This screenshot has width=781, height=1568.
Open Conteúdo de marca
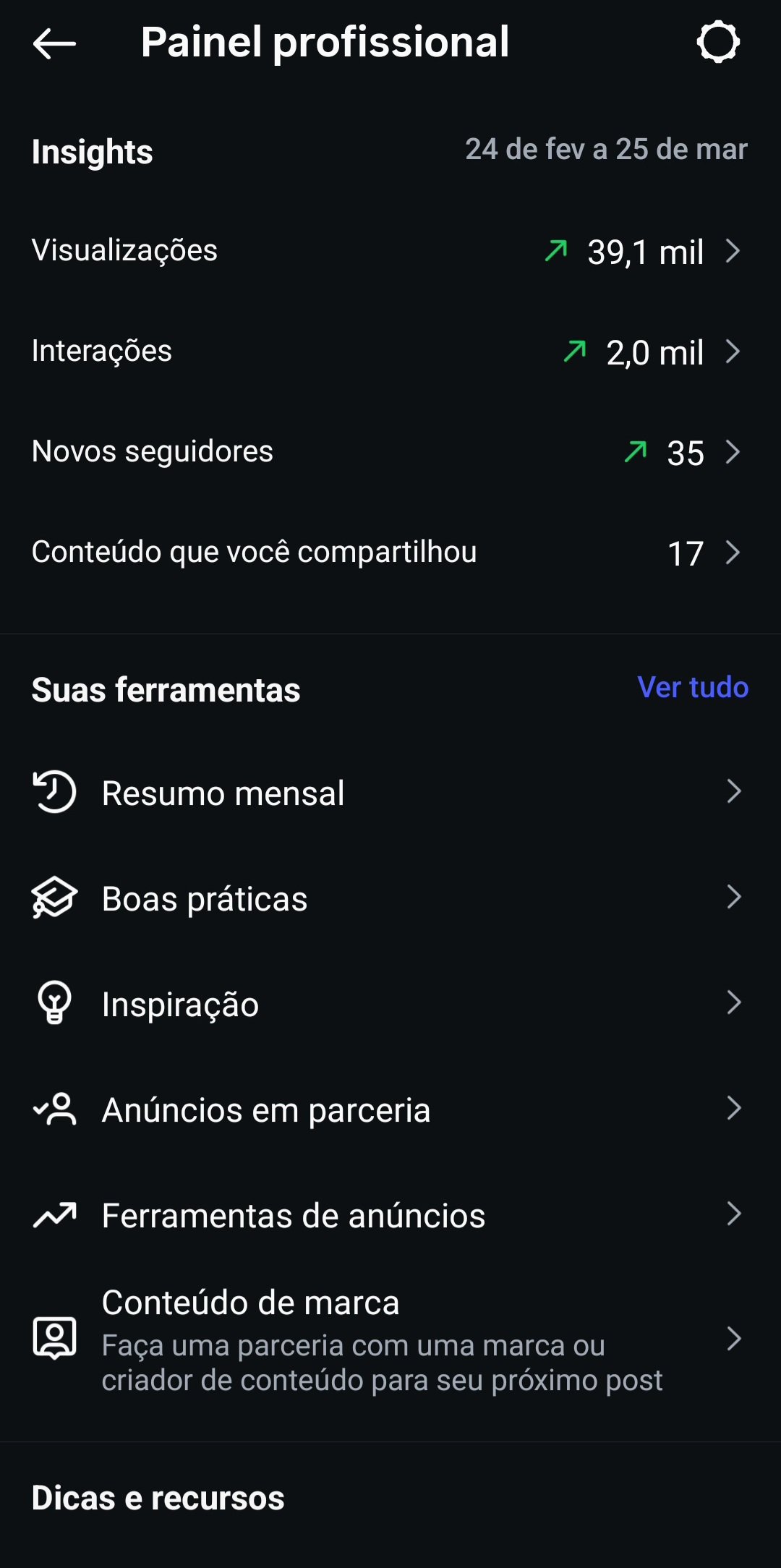point(389,1339)
